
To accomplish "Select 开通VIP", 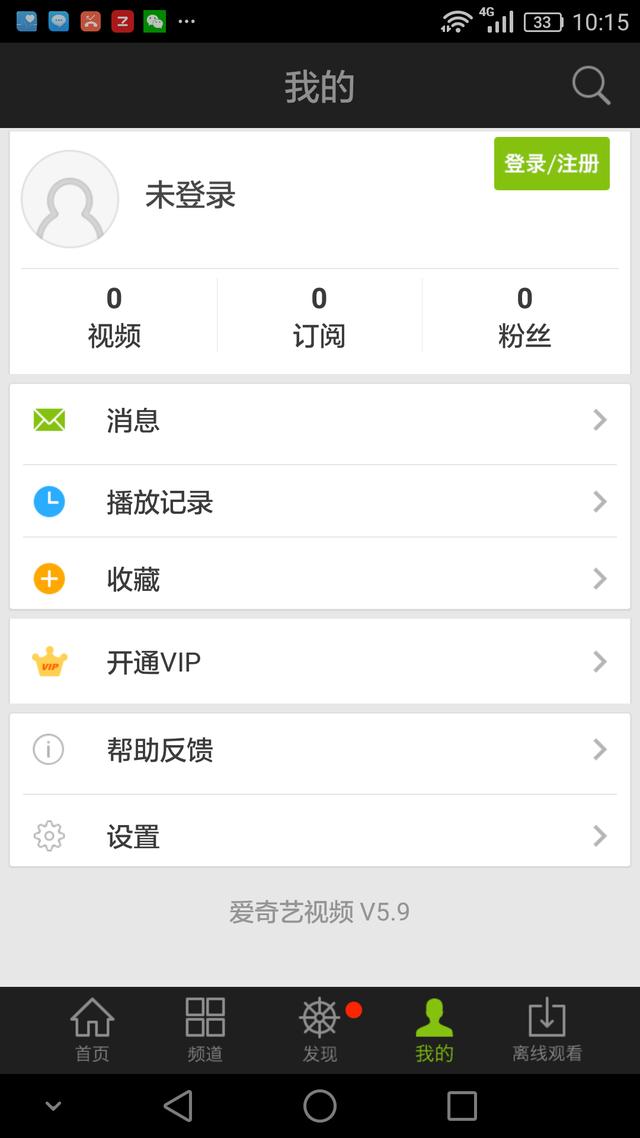I will tap(319, 661).
